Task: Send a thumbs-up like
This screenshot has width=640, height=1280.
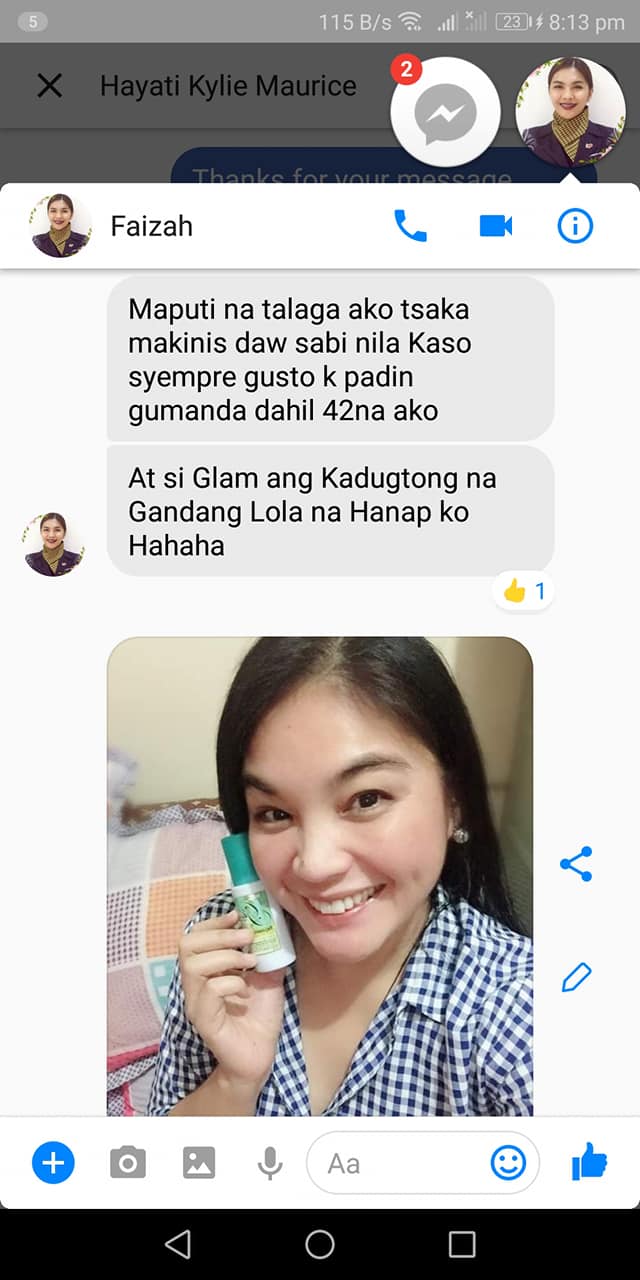Action: click(589, 1162)
